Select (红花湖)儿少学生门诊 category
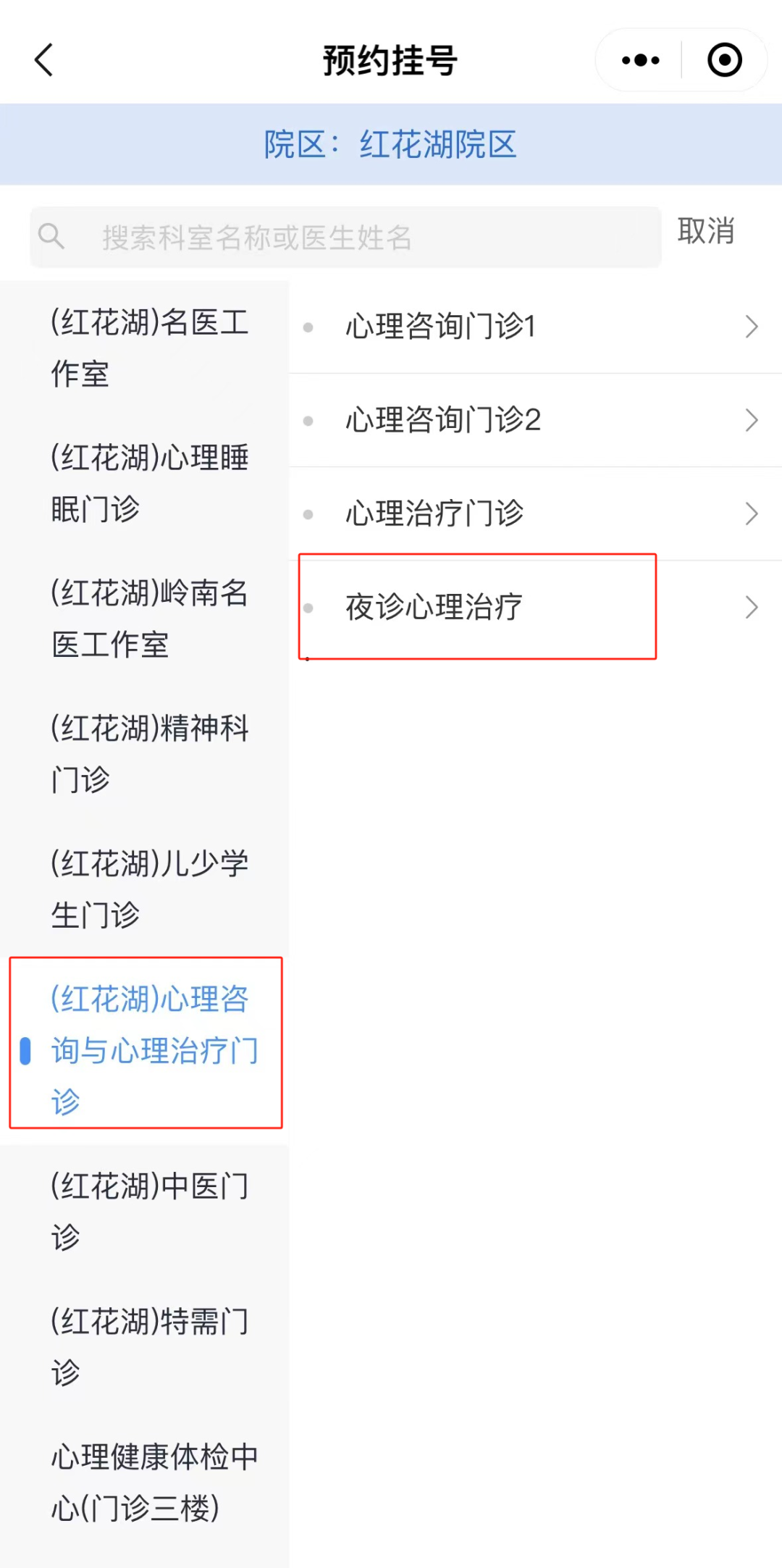 (x=148, y=889)
